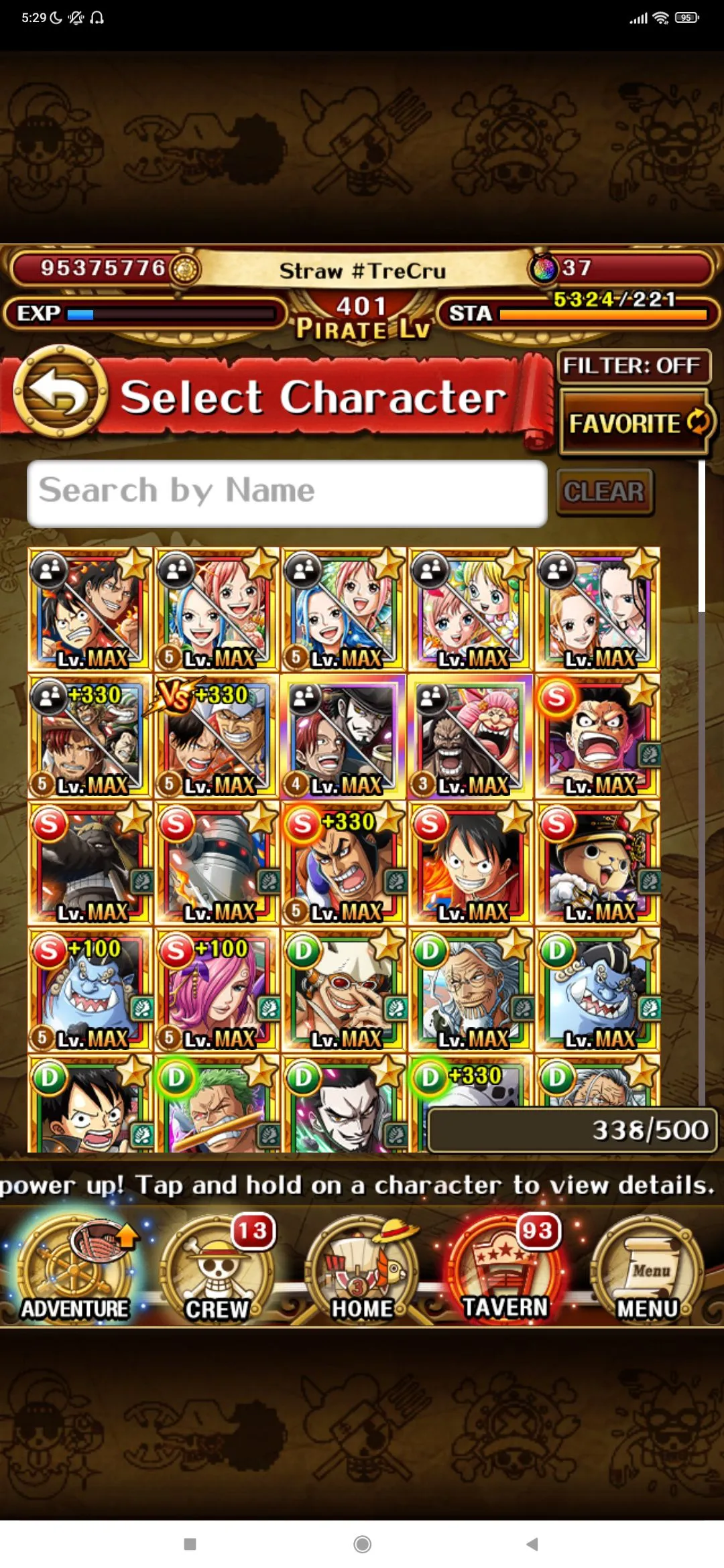Switch to the CREW tab
This screenshot has height=1568, width=724.
(x=217, y=1270)
